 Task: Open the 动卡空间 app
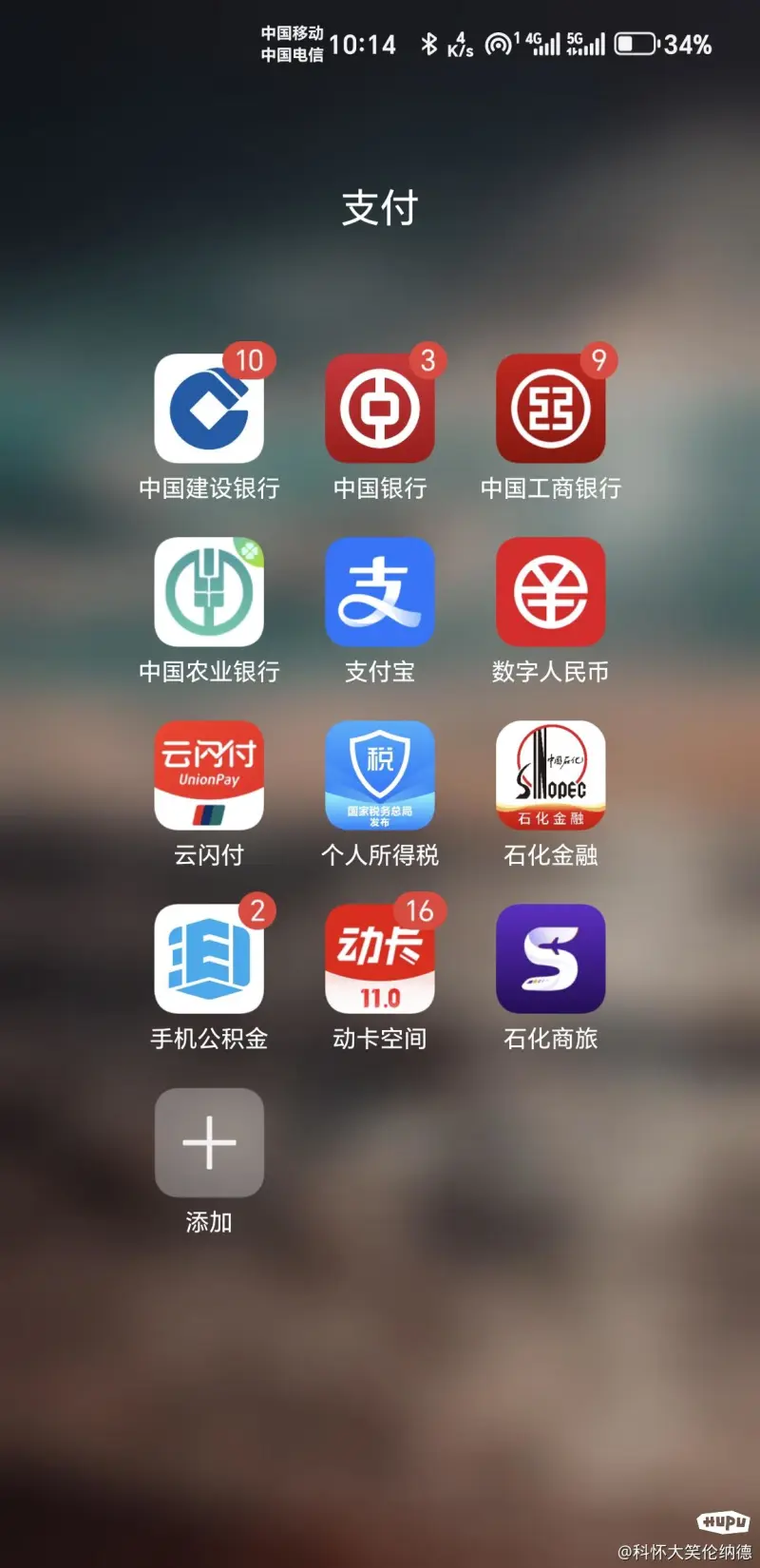tap(380, 959)
